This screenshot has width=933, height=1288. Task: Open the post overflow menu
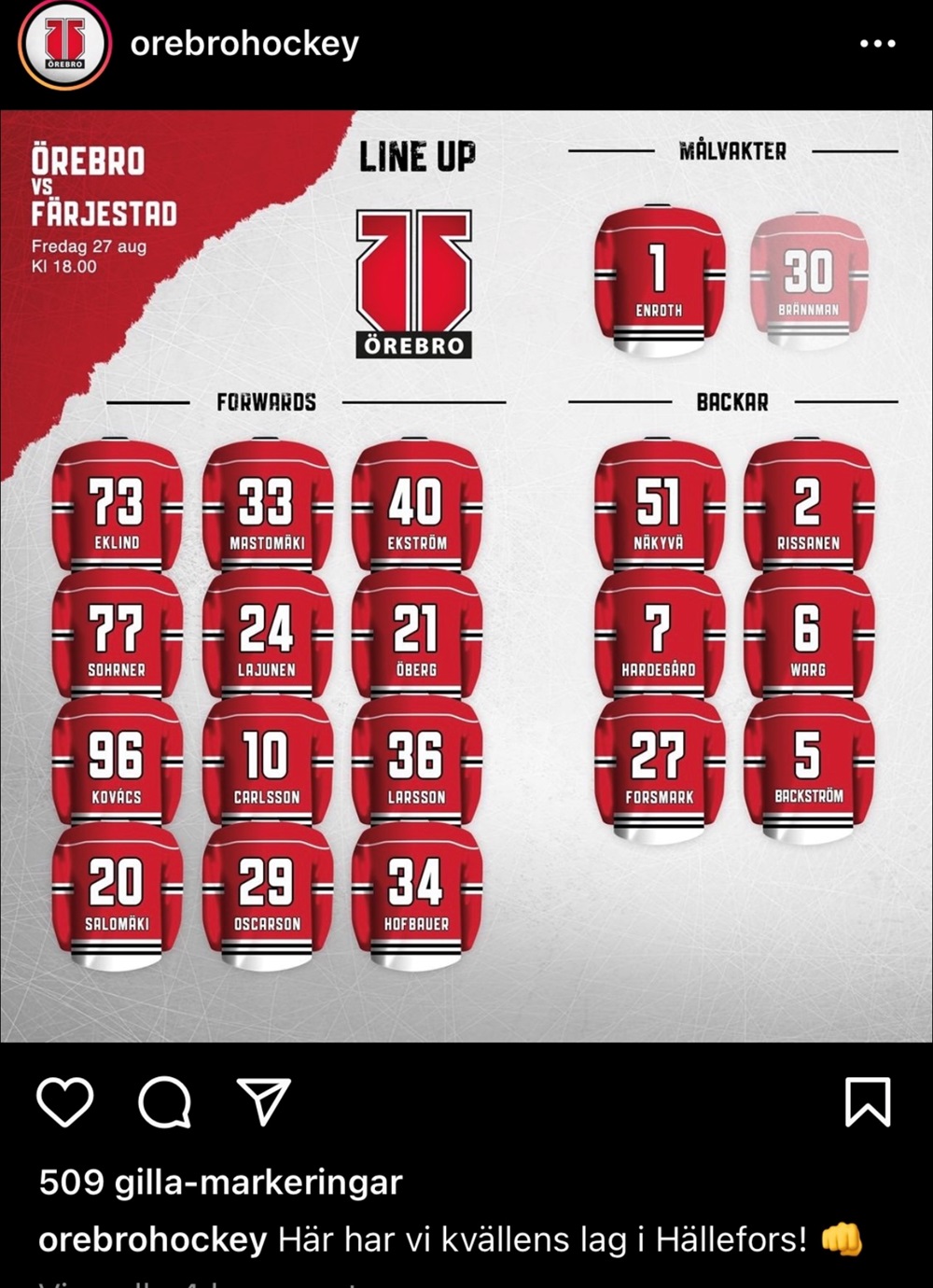tap(877, 44)
